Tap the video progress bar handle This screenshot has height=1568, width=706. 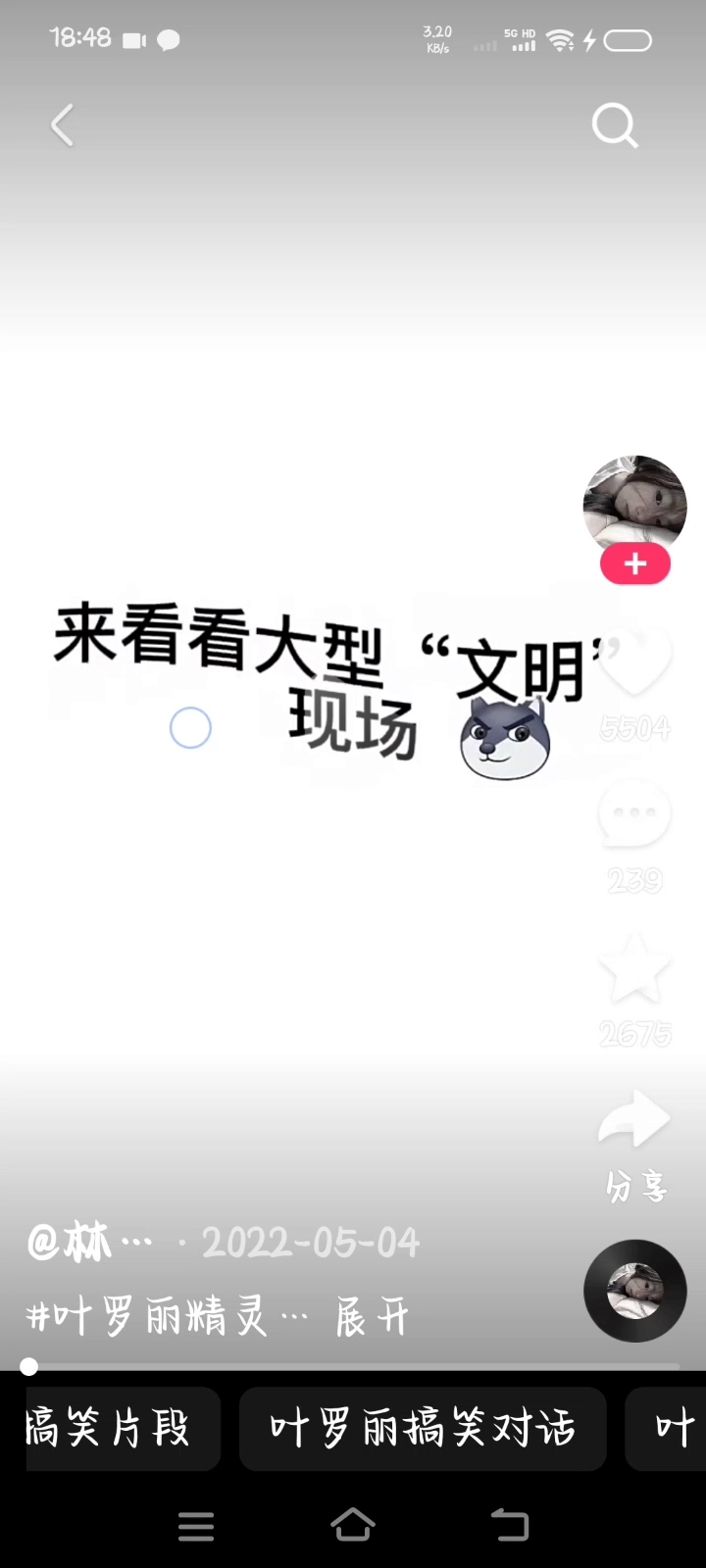click(29, 1367)
